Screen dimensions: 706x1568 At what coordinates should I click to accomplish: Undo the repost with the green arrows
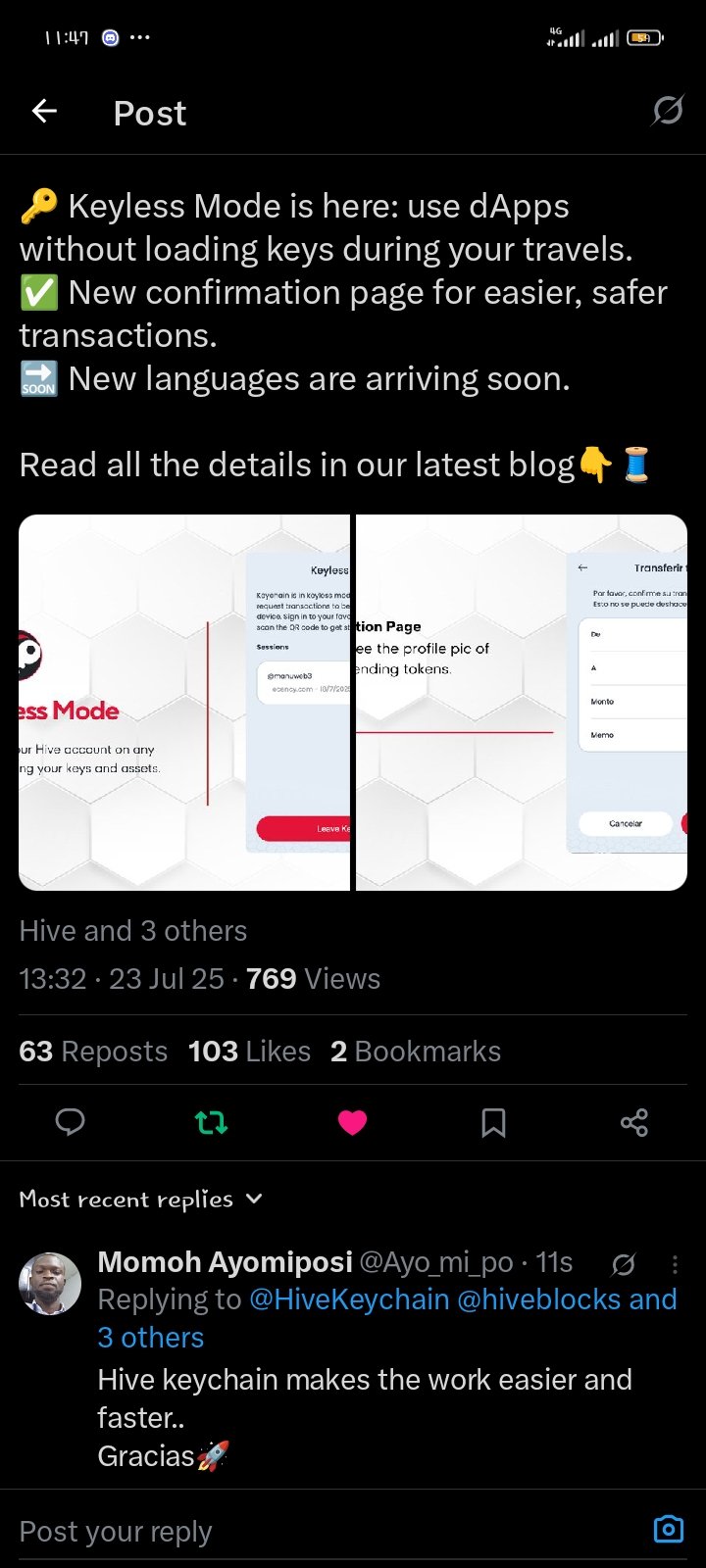point(211,1122)
